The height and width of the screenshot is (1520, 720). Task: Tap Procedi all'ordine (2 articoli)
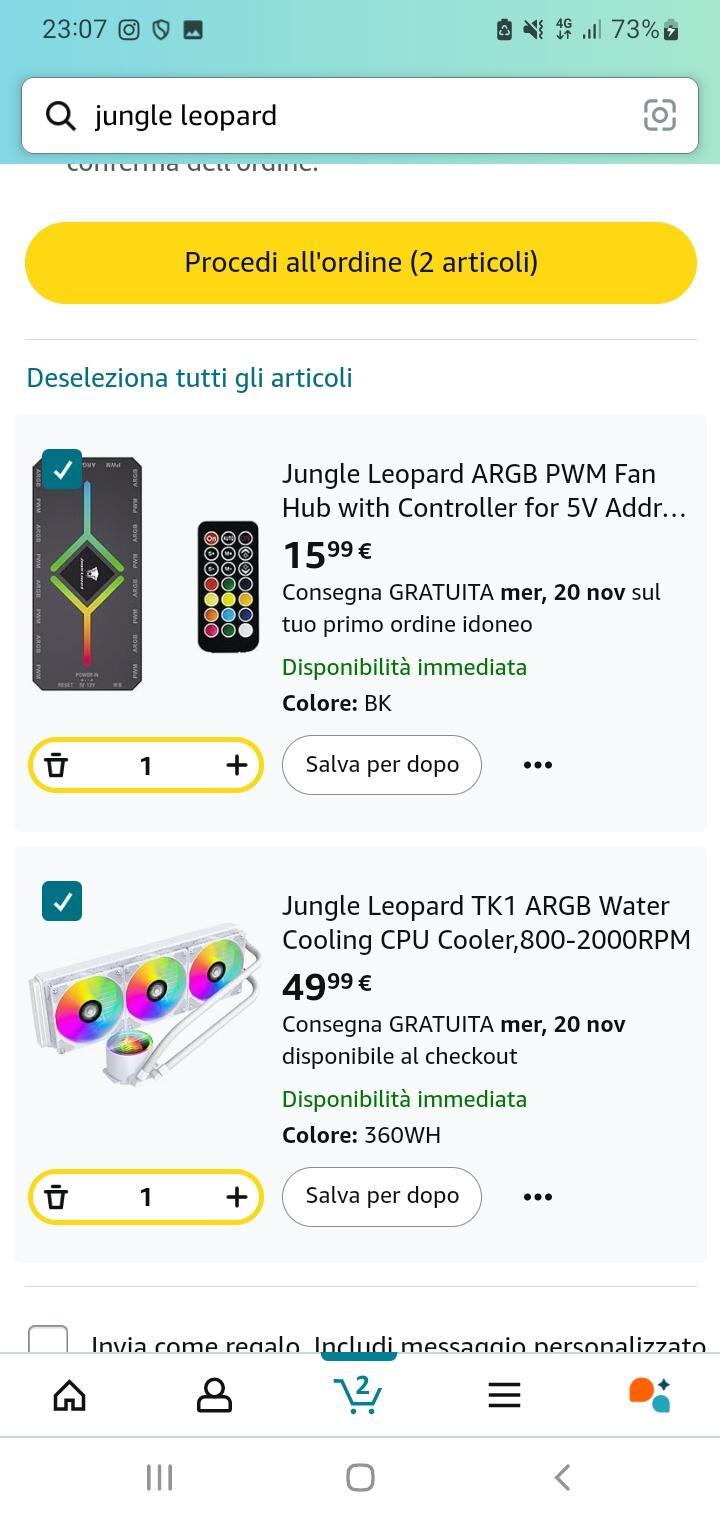(361, 262)
